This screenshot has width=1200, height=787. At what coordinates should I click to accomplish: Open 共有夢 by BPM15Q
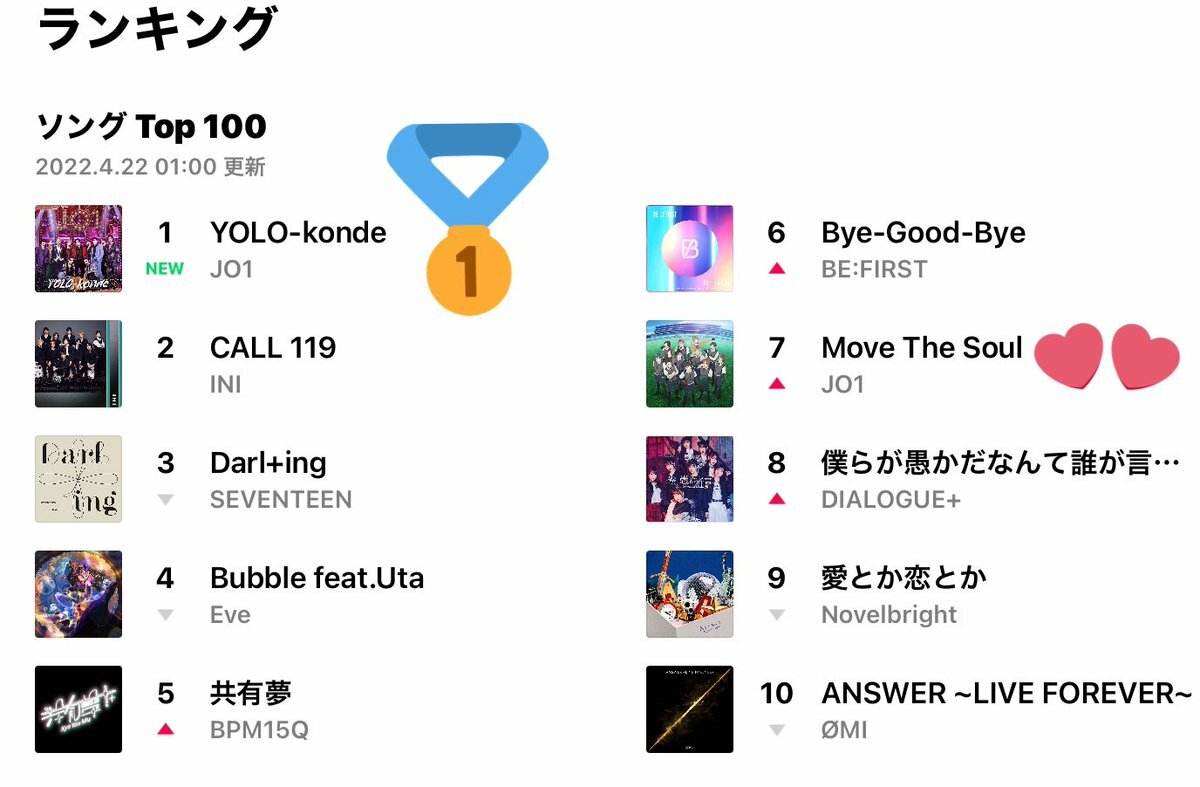coord(250,693)
